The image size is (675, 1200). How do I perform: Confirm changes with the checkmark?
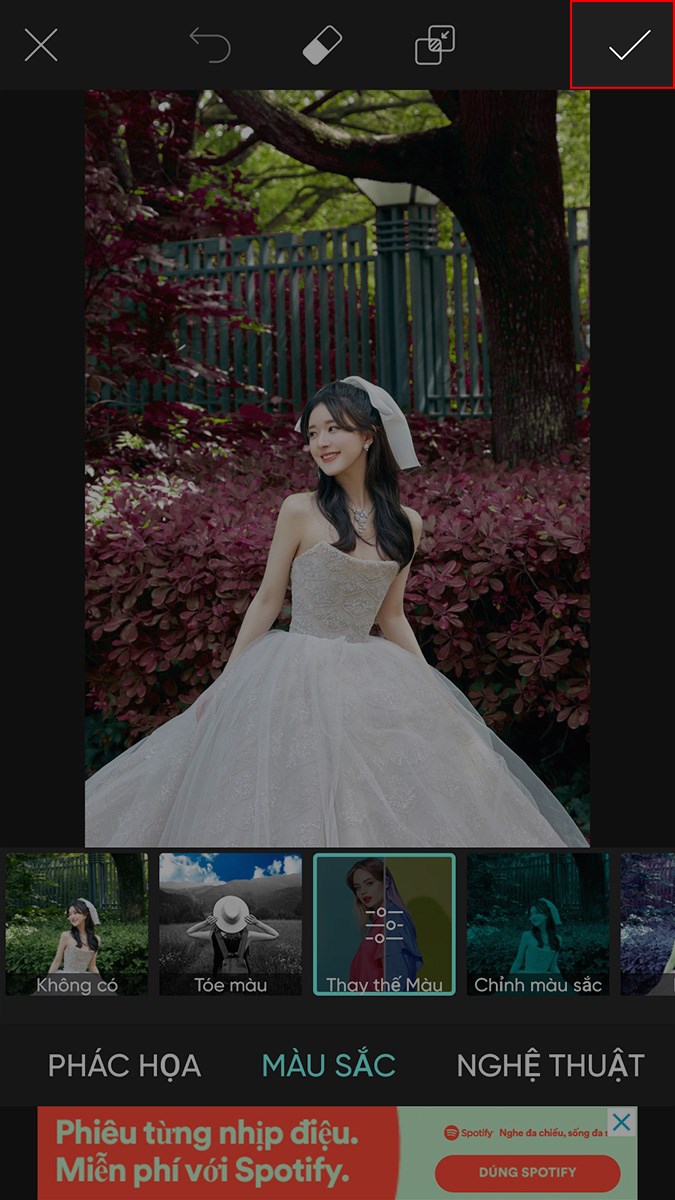629,45
